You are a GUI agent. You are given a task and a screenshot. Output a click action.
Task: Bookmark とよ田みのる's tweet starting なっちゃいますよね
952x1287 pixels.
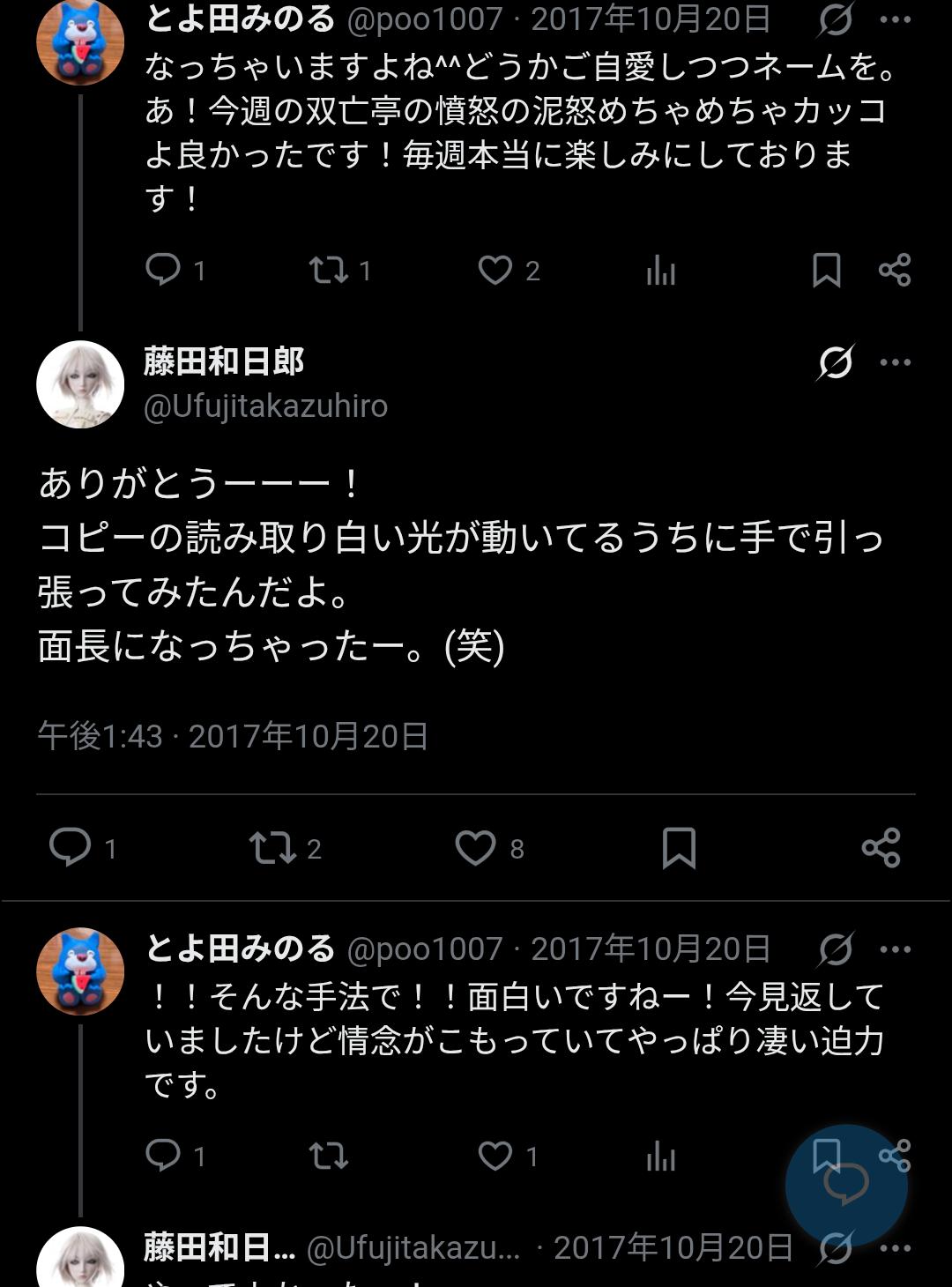[826, 271]
